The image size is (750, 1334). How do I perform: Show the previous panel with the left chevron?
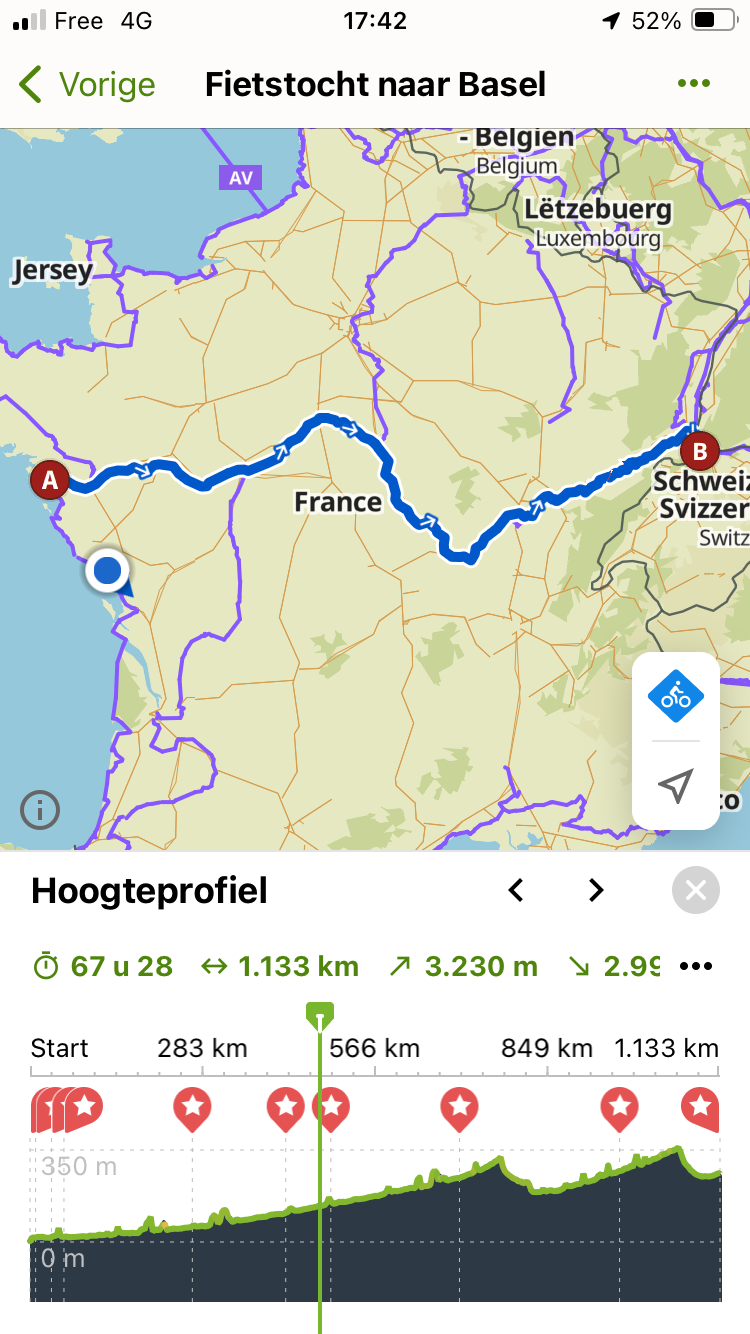pyautogui.click(x=516, y=890)
